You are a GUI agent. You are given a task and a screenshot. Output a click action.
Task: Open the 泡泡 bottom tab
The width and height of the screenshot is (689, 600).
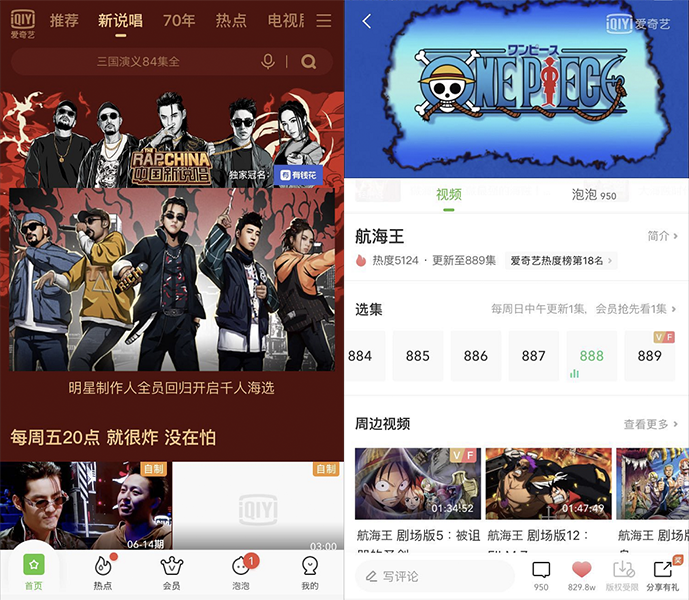tap(241, 574)
